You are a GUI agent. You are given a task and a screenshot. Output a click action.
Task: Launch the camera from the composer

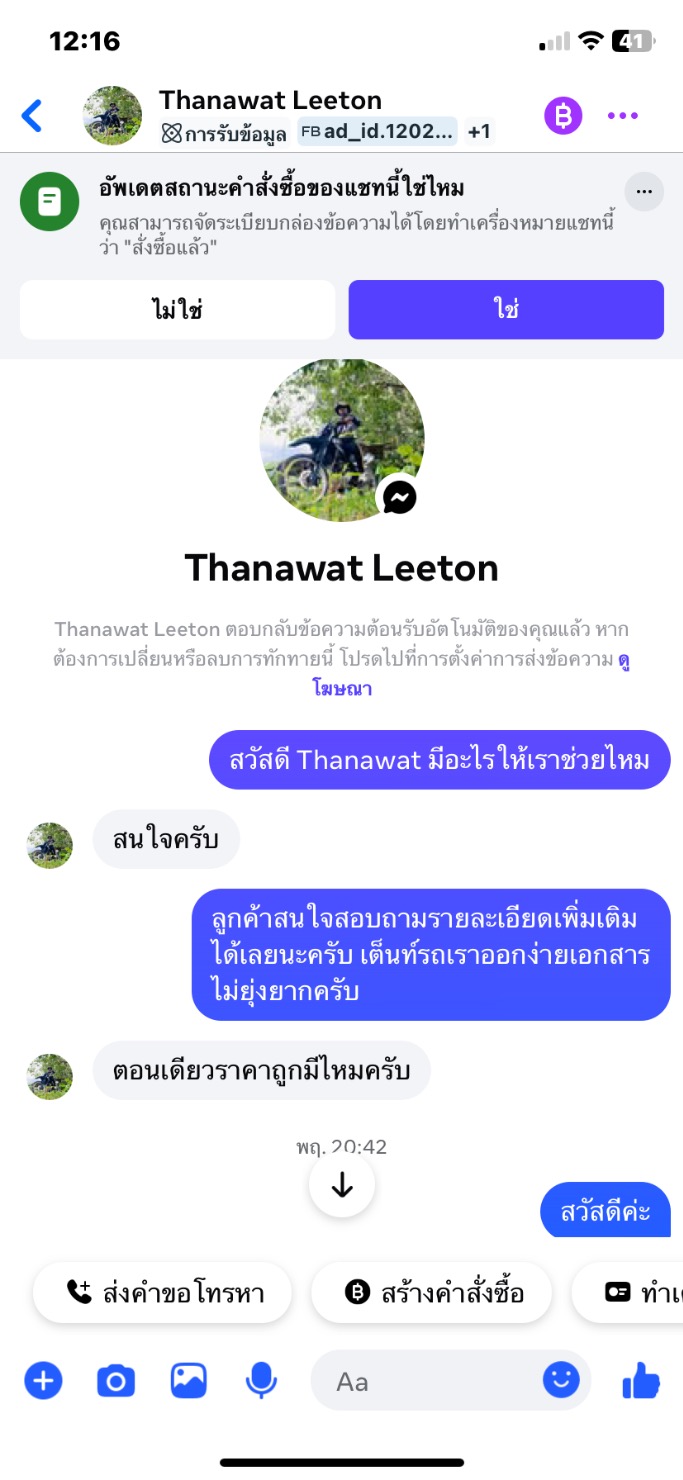[x=115, y=1382]
